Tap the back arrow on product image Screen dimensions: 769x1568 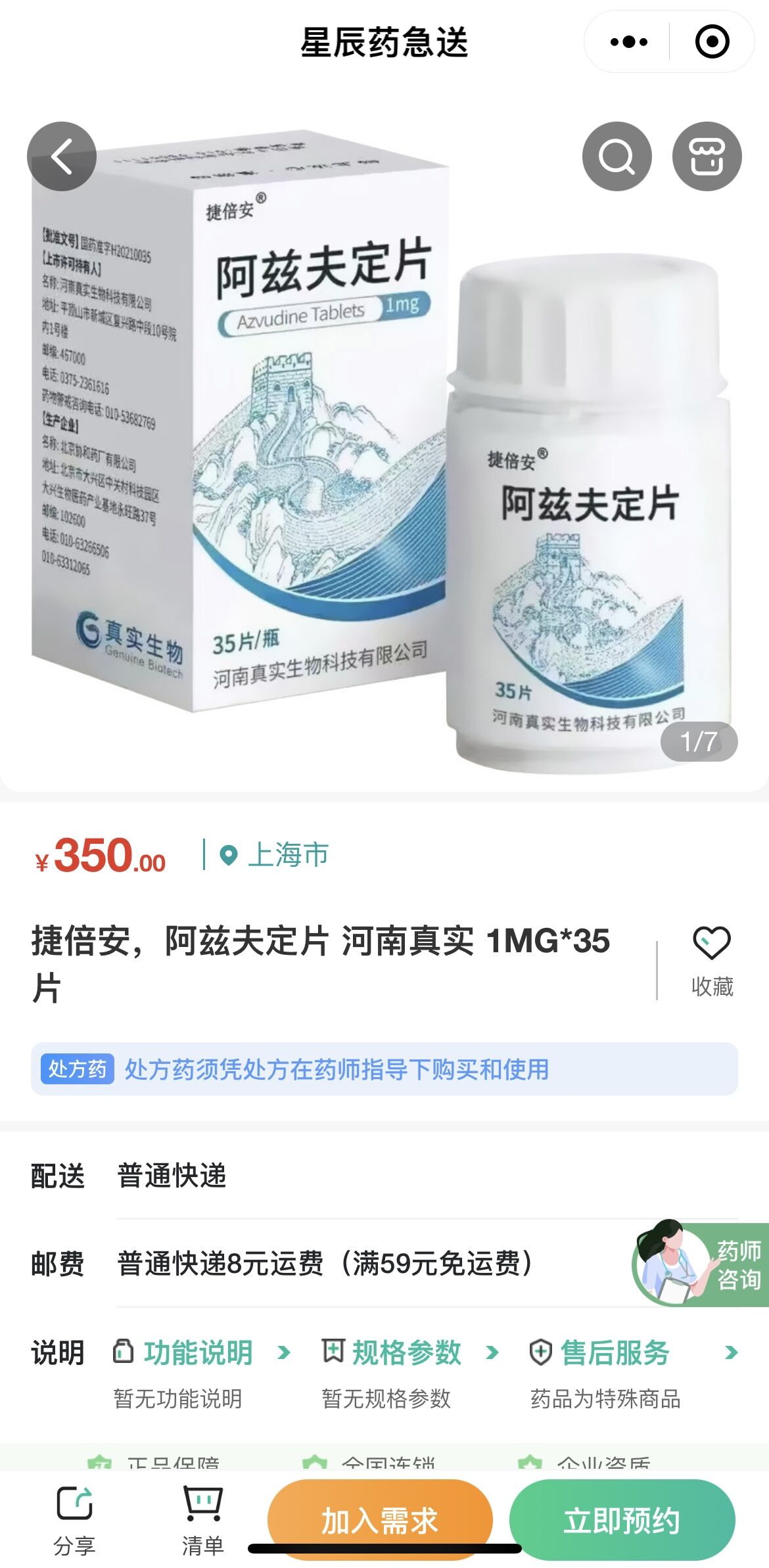[62, 156]
